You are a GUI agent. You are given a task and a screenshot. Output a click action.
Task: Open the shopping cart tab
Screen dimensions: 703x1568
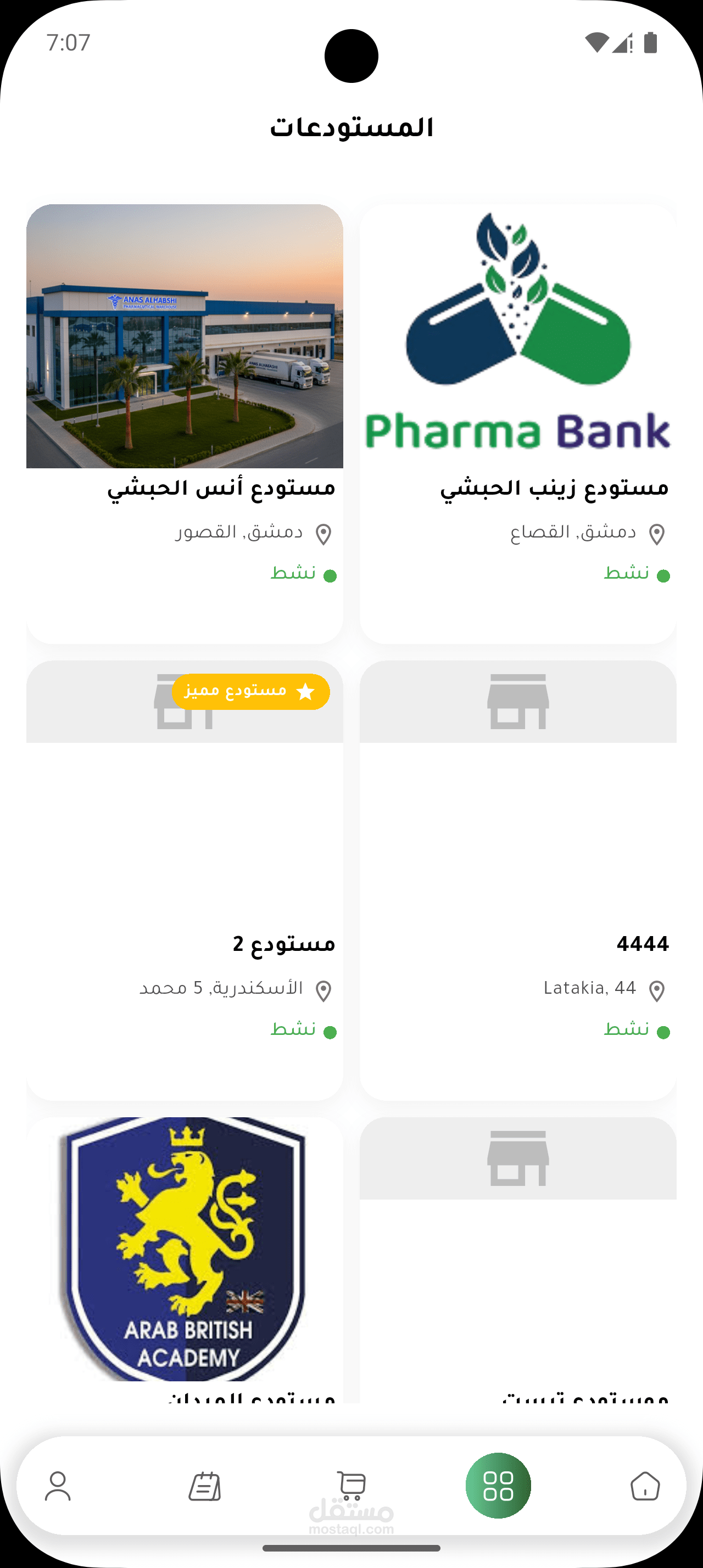(x=351, y=1486)
